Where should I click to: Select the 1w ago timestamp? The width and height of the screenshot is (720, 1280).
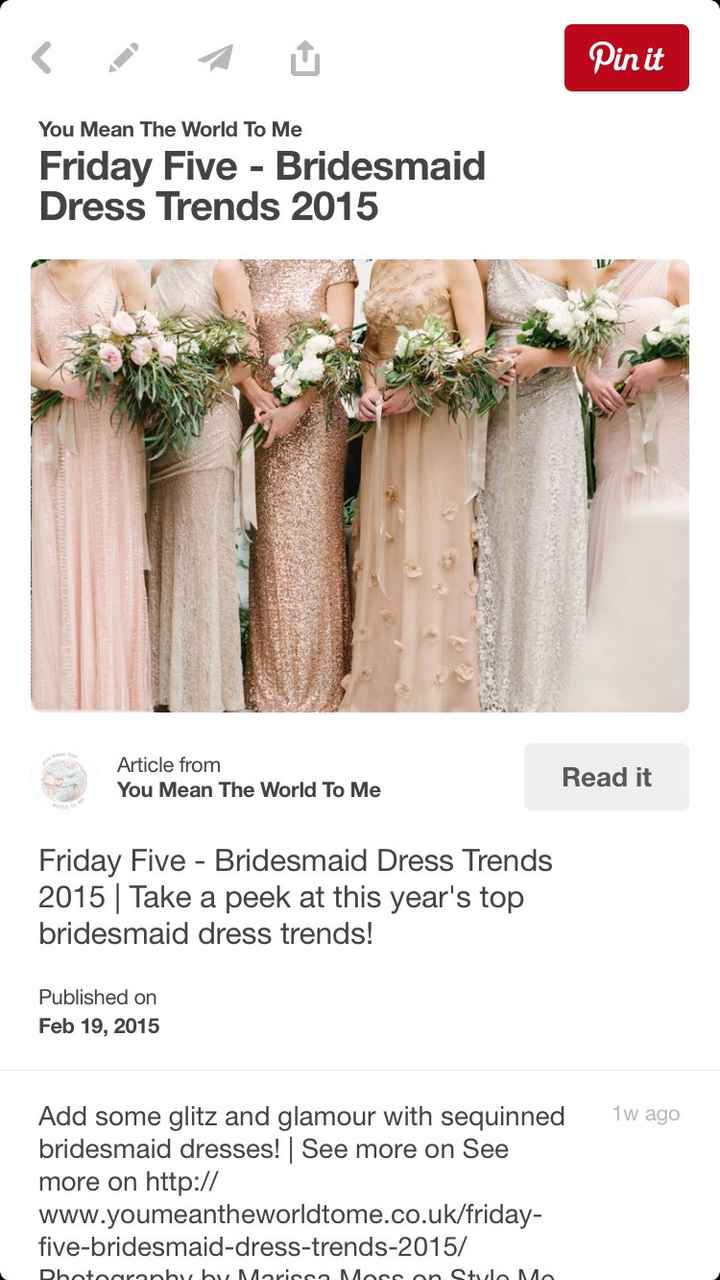pos(643,1113)
